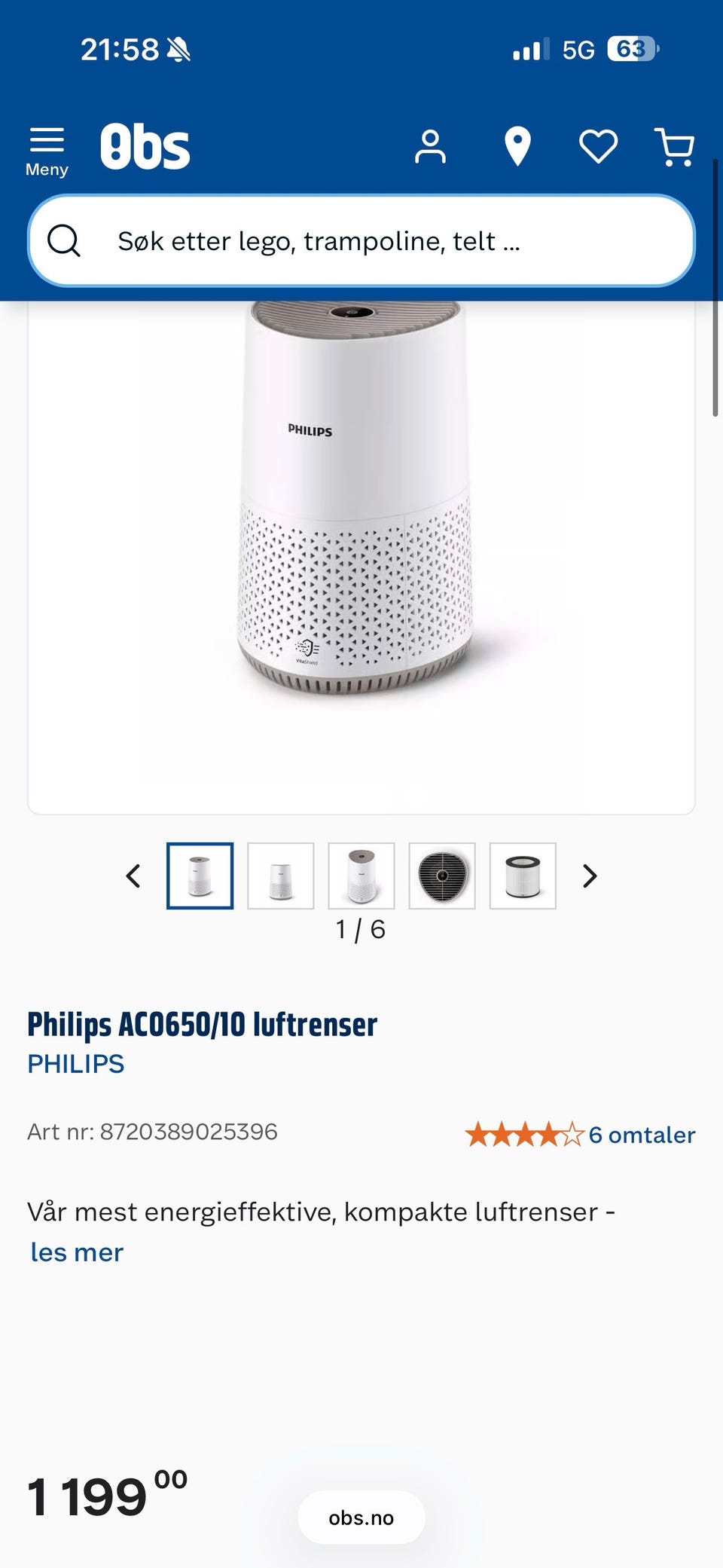Select the second product thumbnail

(x=281, y=876)
